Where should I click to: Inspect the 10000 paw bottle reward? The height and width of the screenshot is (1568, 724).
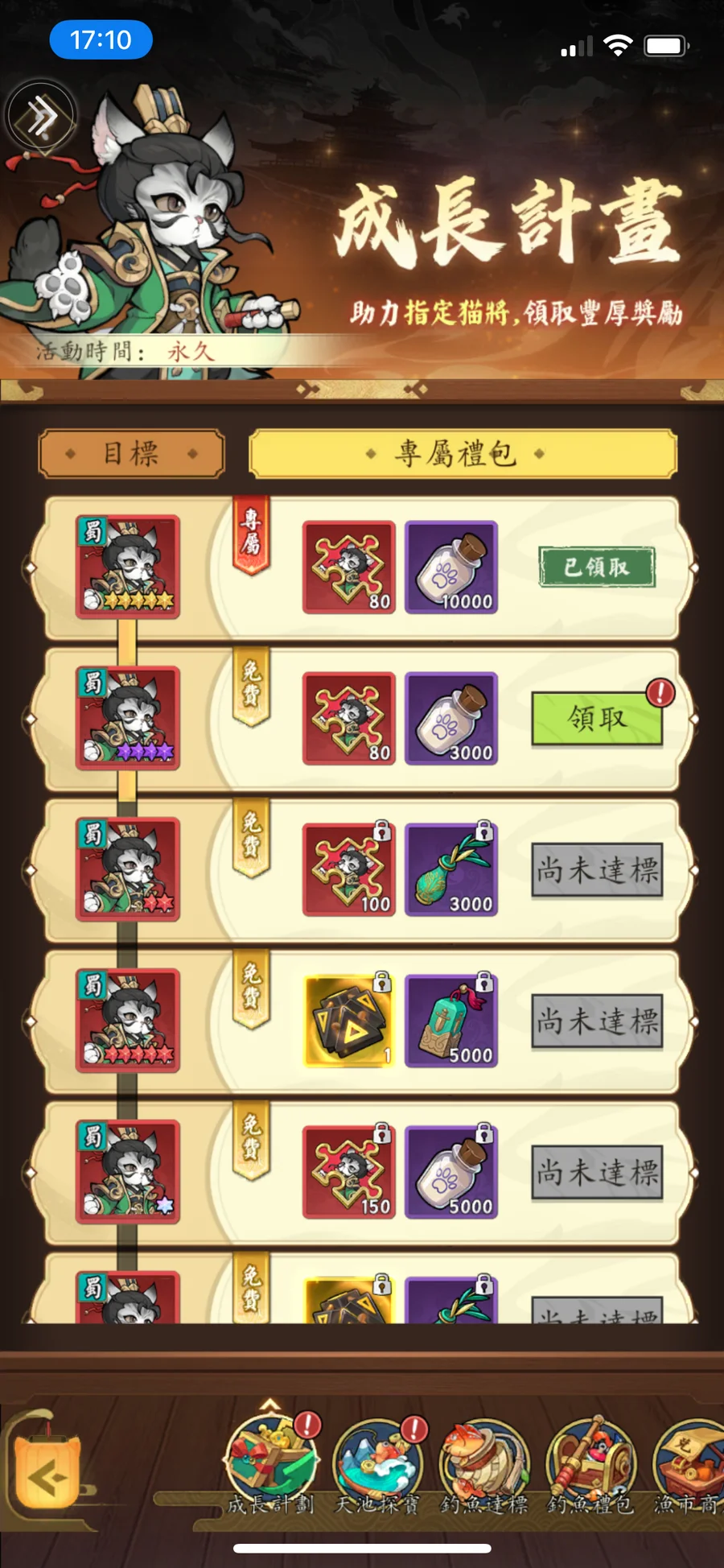pyautogui.click(x=451, y=567)
